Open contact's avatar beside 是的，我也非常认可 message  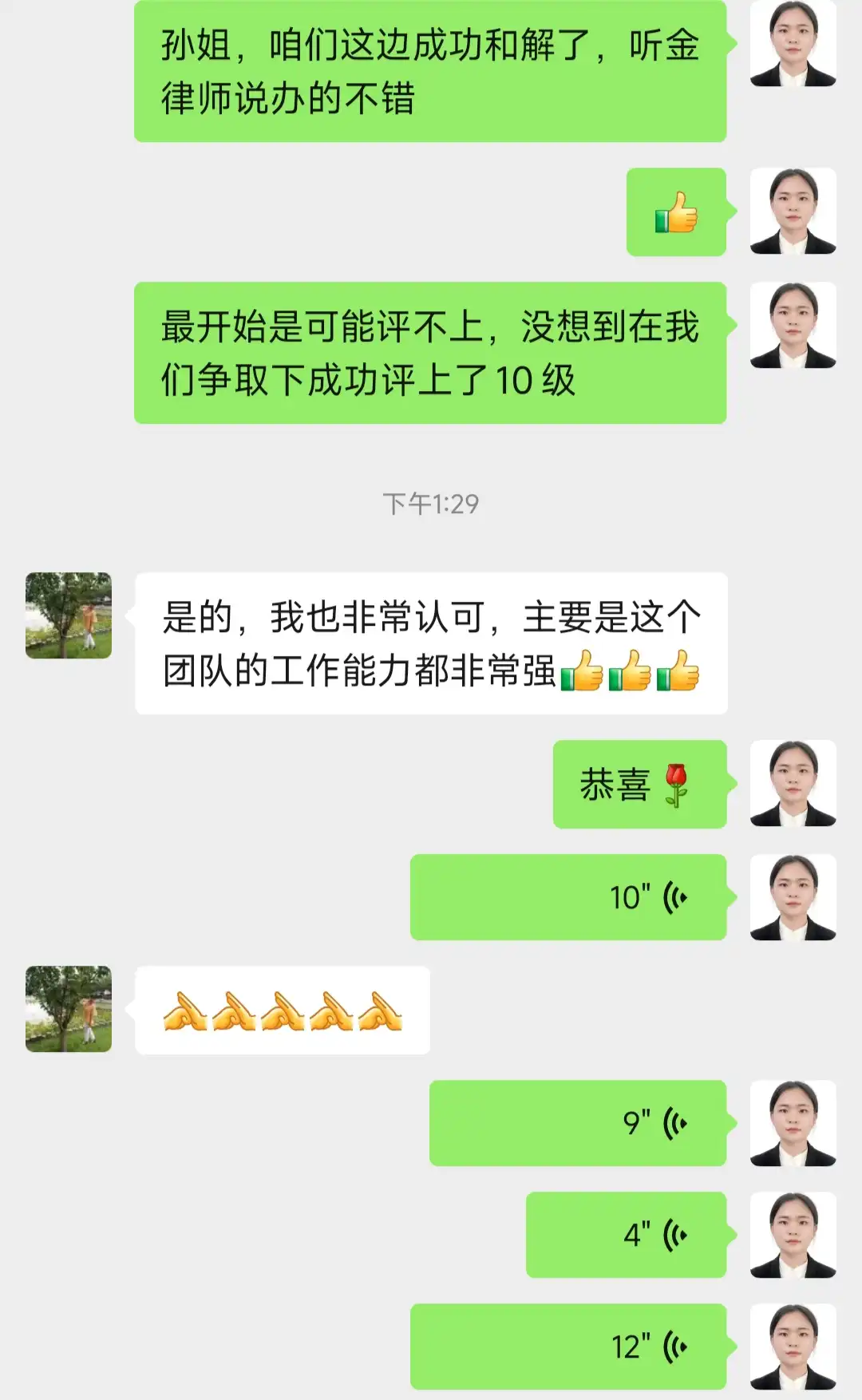click(69, 615)
